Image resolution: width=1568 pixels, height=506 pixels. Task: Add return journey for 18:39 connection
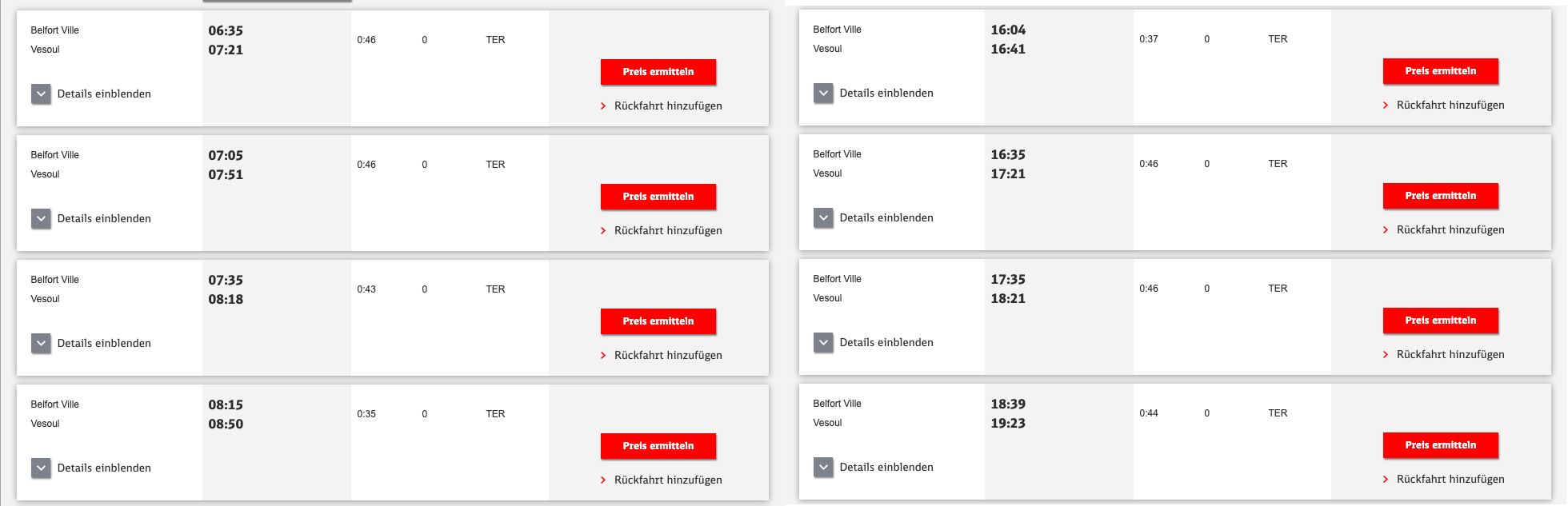1450,479
